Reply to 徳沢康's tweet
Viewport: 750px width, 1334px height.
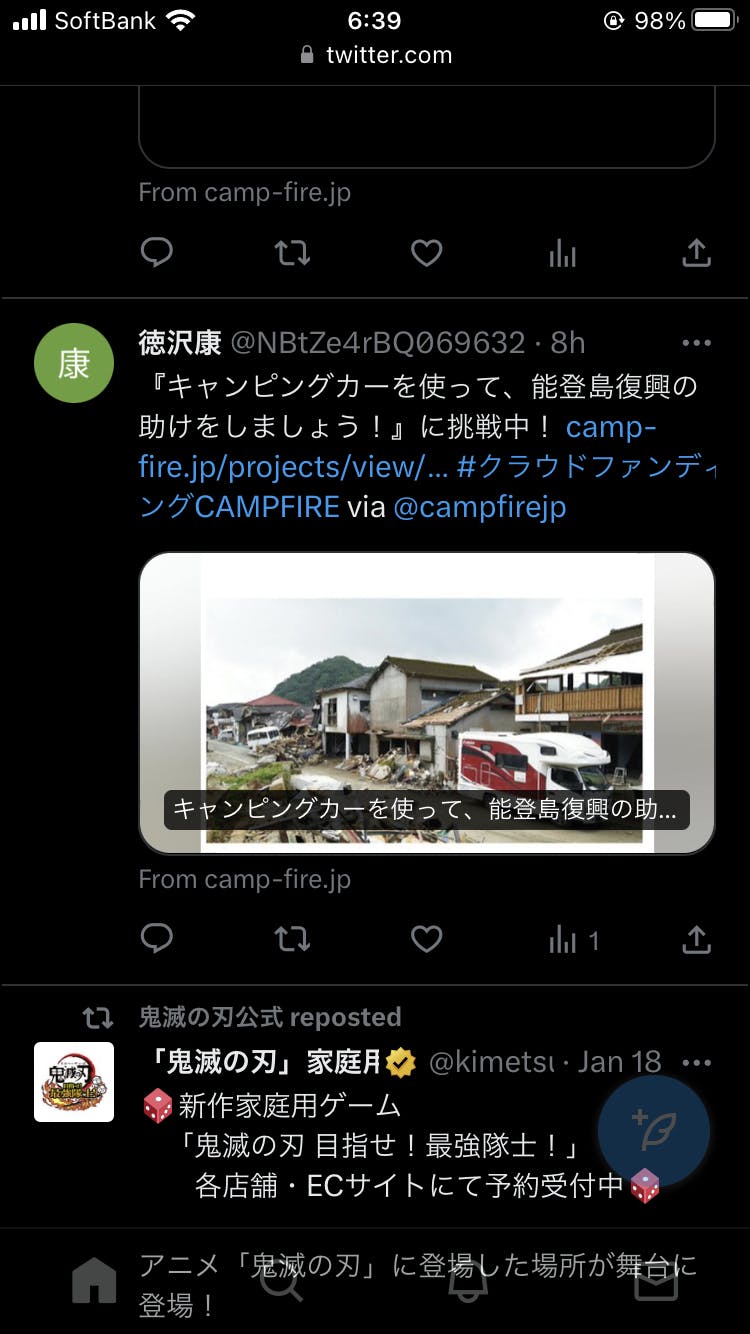157,939
